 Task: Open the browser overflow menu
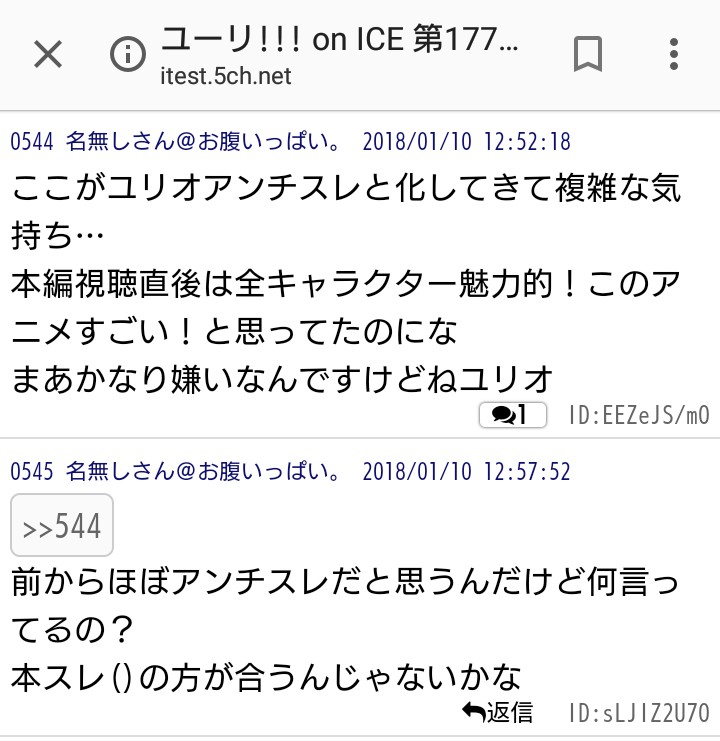click(x=674, y=55)
